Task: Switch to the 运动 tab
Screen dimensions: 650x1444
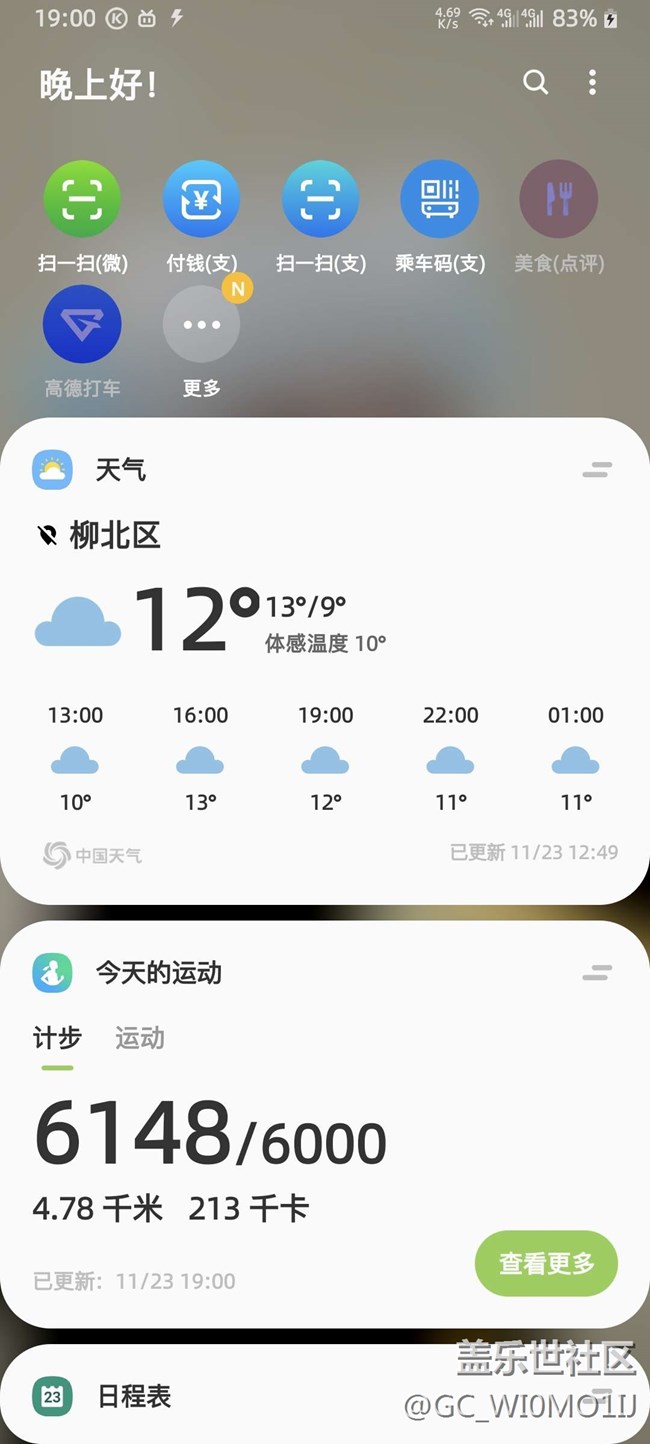Action: pos(140,1038)
